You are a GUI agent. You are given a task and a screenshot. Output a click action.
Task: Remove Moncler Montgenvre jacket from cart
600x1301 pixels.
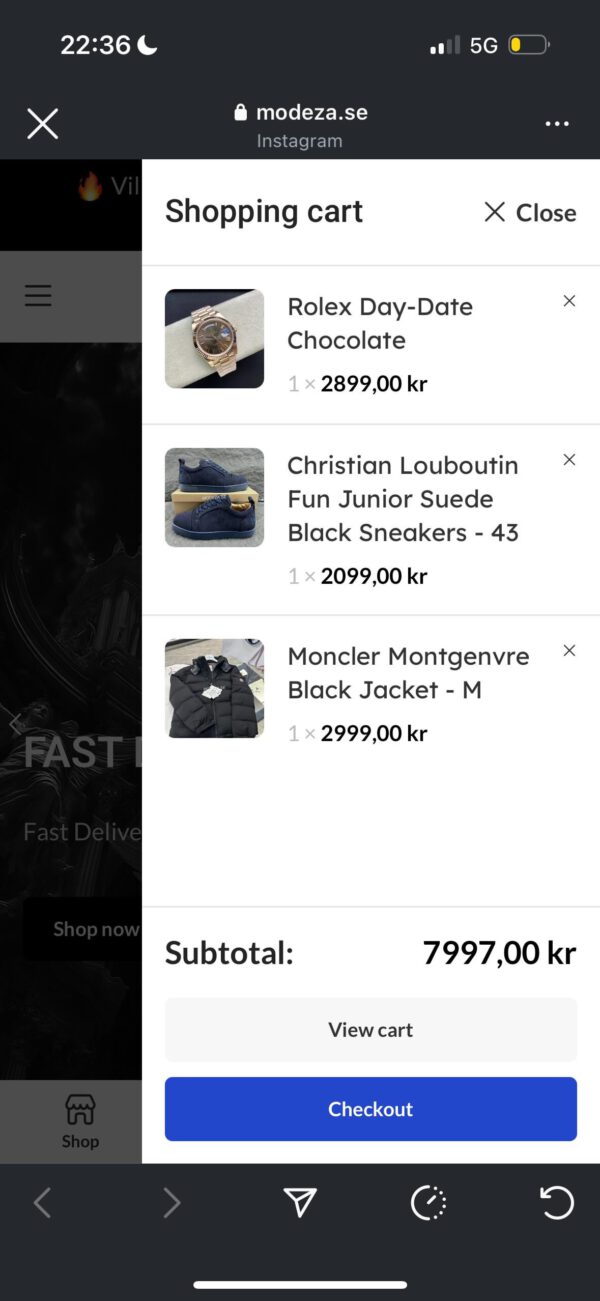tap(569, 651)
